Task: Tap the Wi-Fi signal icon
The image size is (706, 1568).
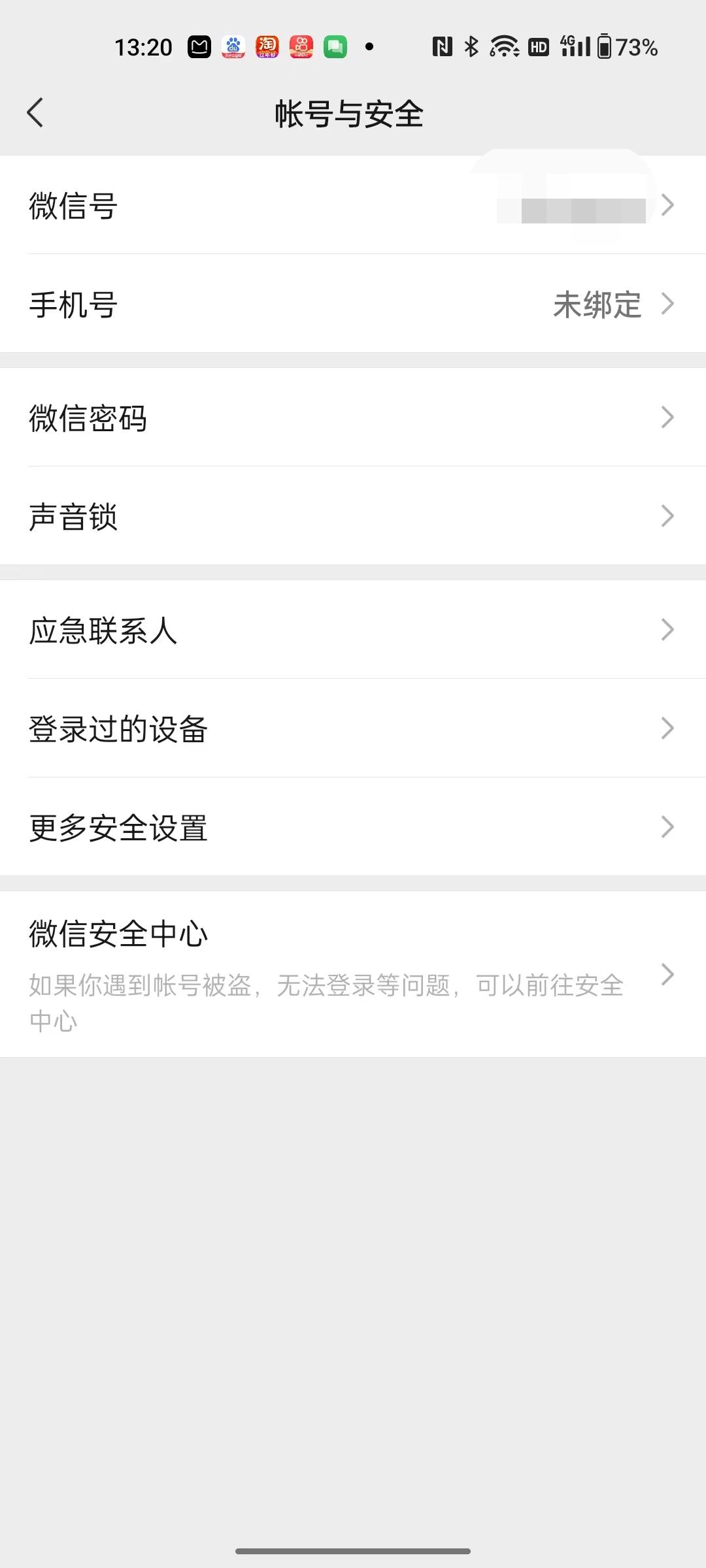Action: [503, 46]
